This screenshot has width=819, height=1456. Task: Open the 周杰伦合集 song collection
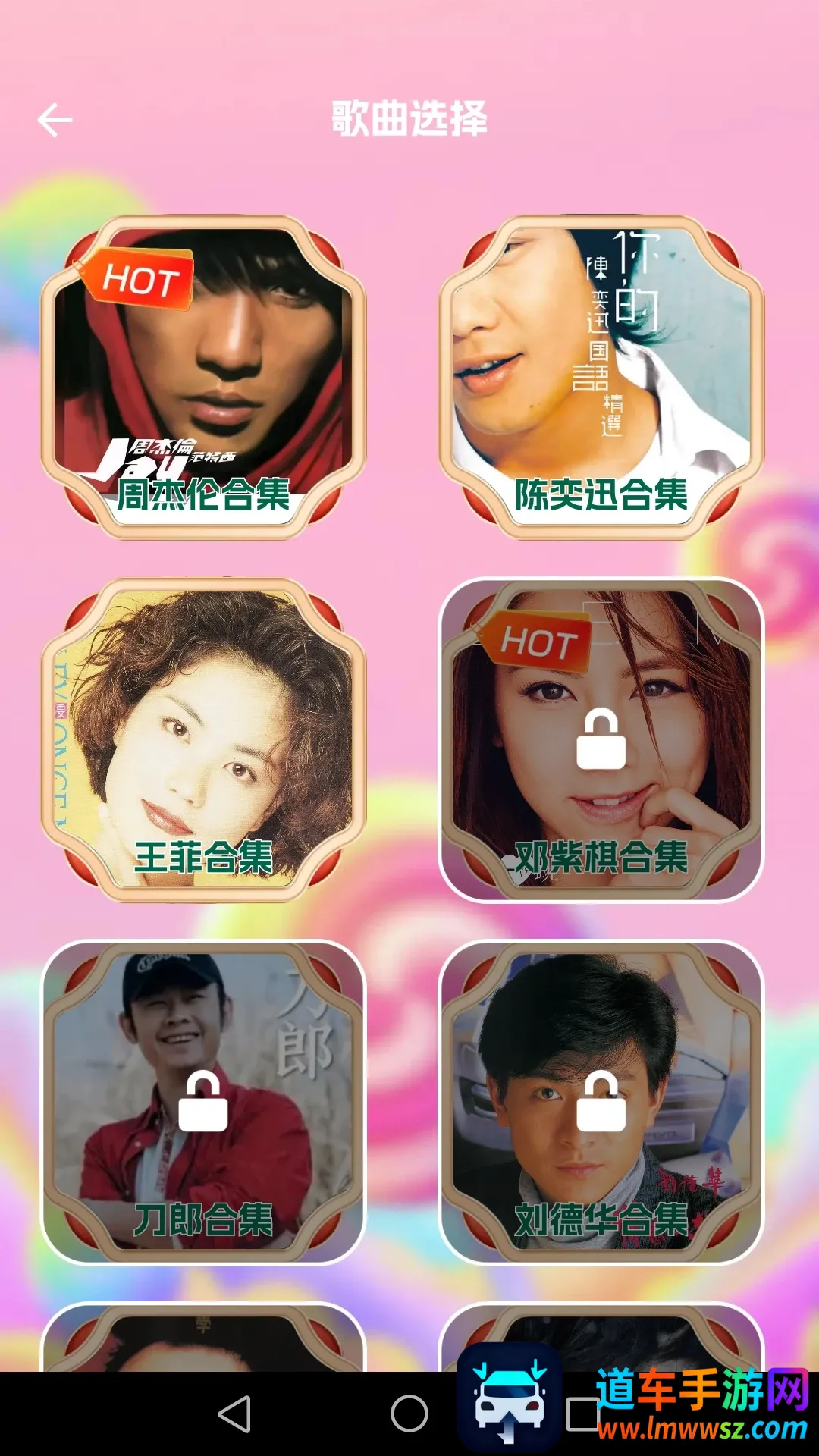tap(203, 377)
